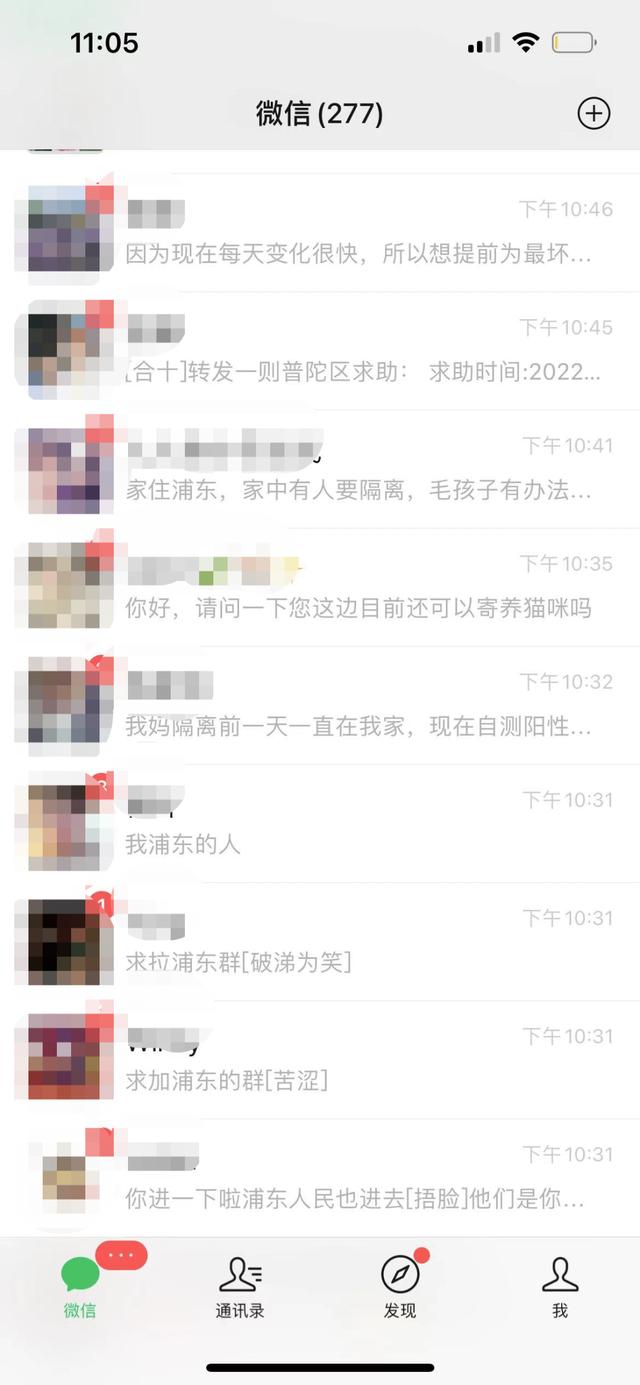Viewport: 640px width, 1385px height.
Task: Switch to the 通讯录 contacts tab
Action: point(240,1287)
